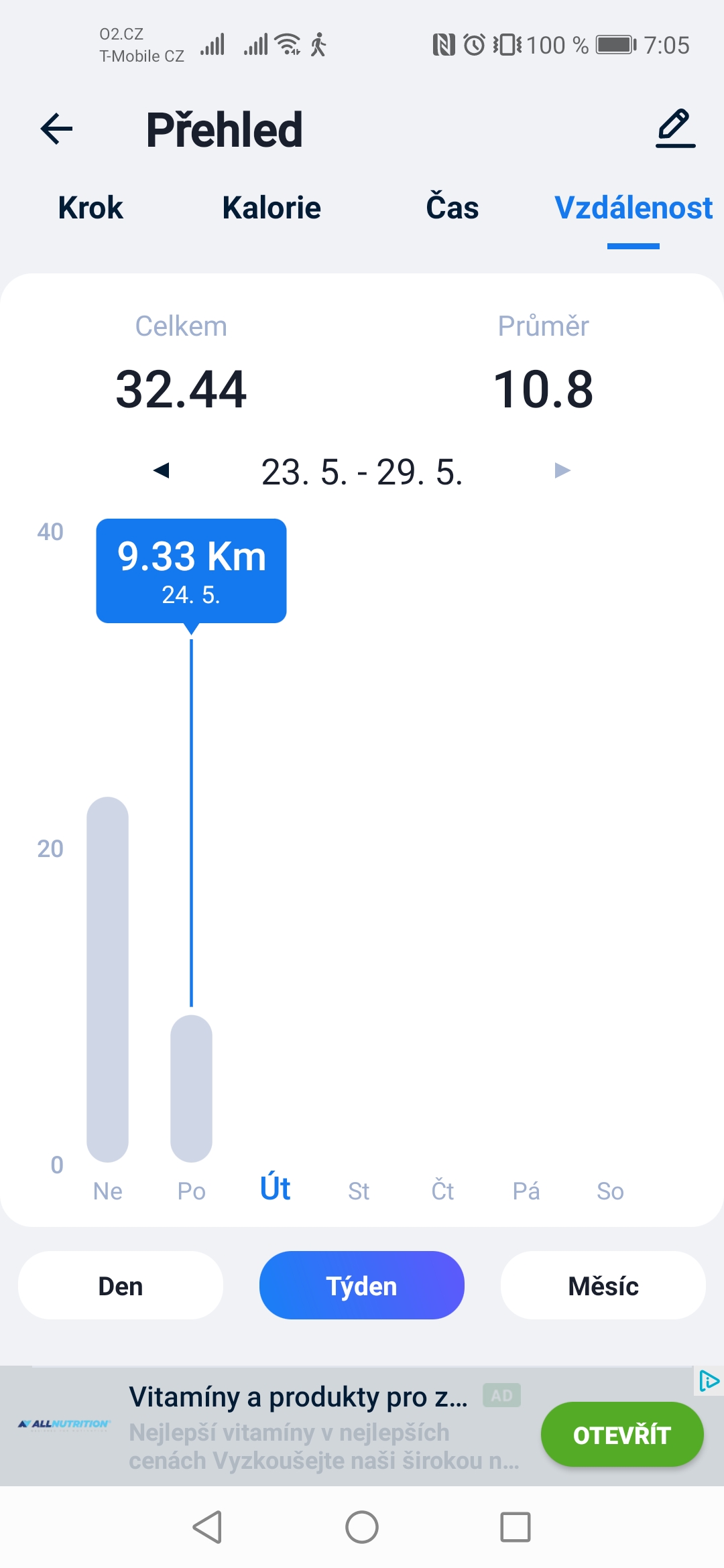This screenshot has width=724, height=1568.
Task: Switch to Měsíc view
Action: coord(603,1285)
